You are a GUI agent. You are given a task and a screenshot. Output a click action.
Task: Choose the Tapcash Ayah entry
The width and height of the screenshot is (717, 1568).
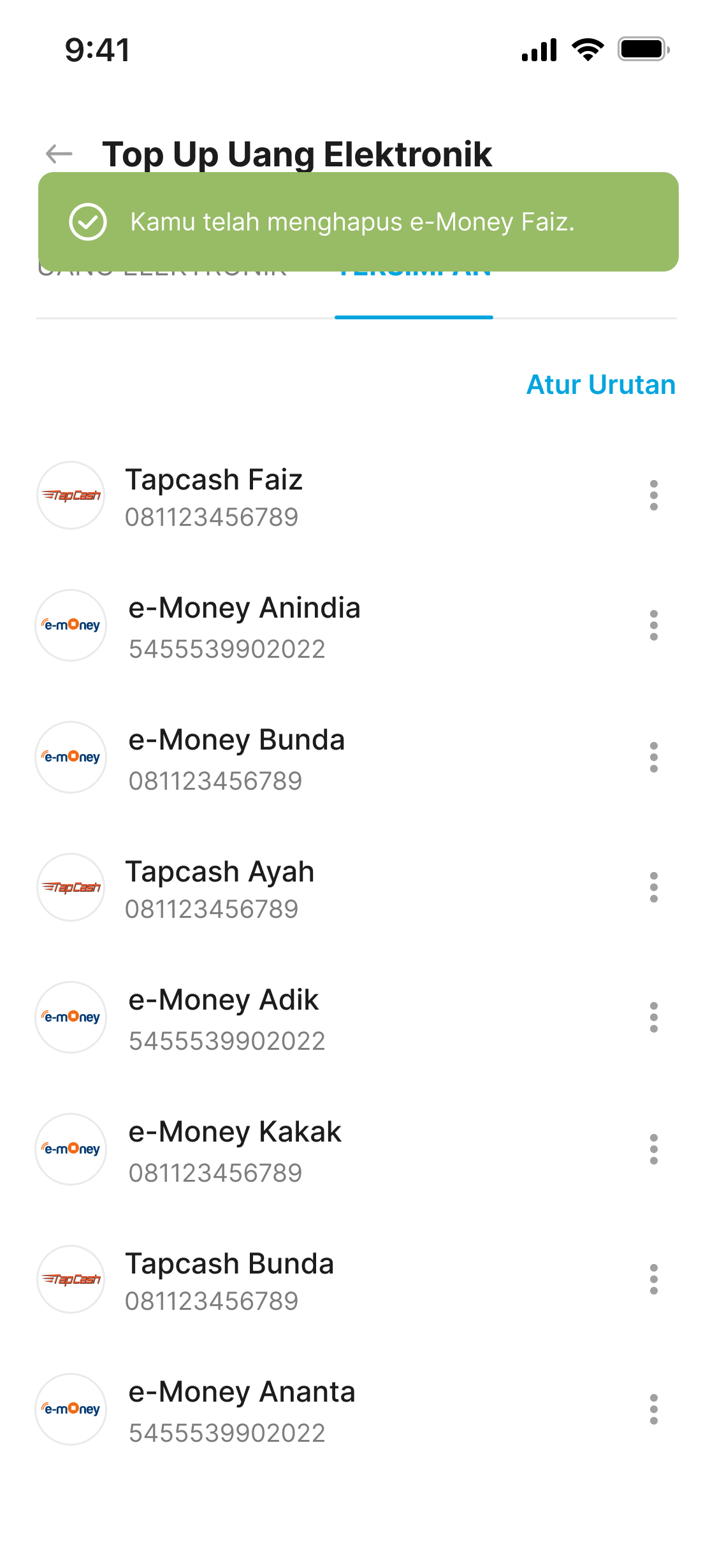[331, 887]
